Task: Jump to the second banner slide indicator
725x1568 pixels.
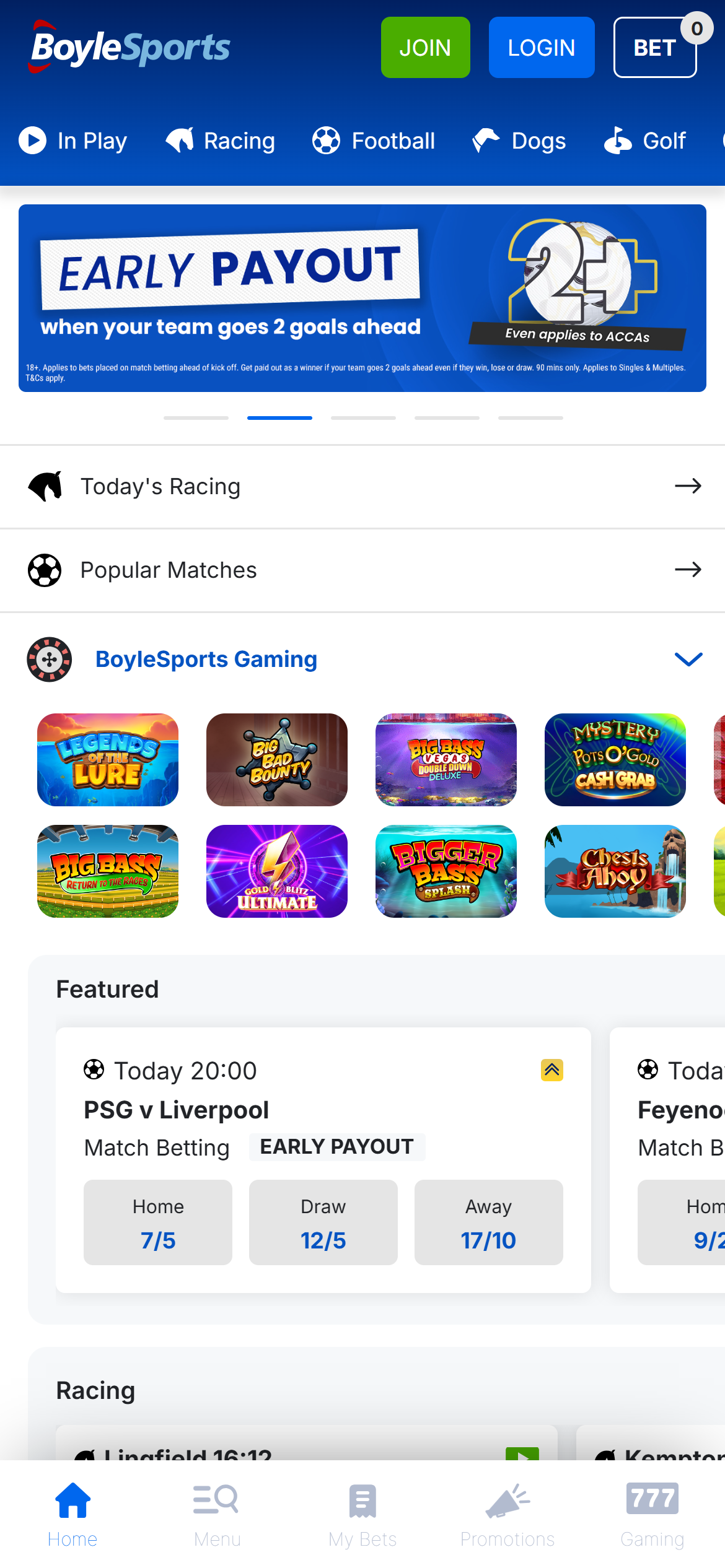Action: pyautogui.click(x=279, y=417)
